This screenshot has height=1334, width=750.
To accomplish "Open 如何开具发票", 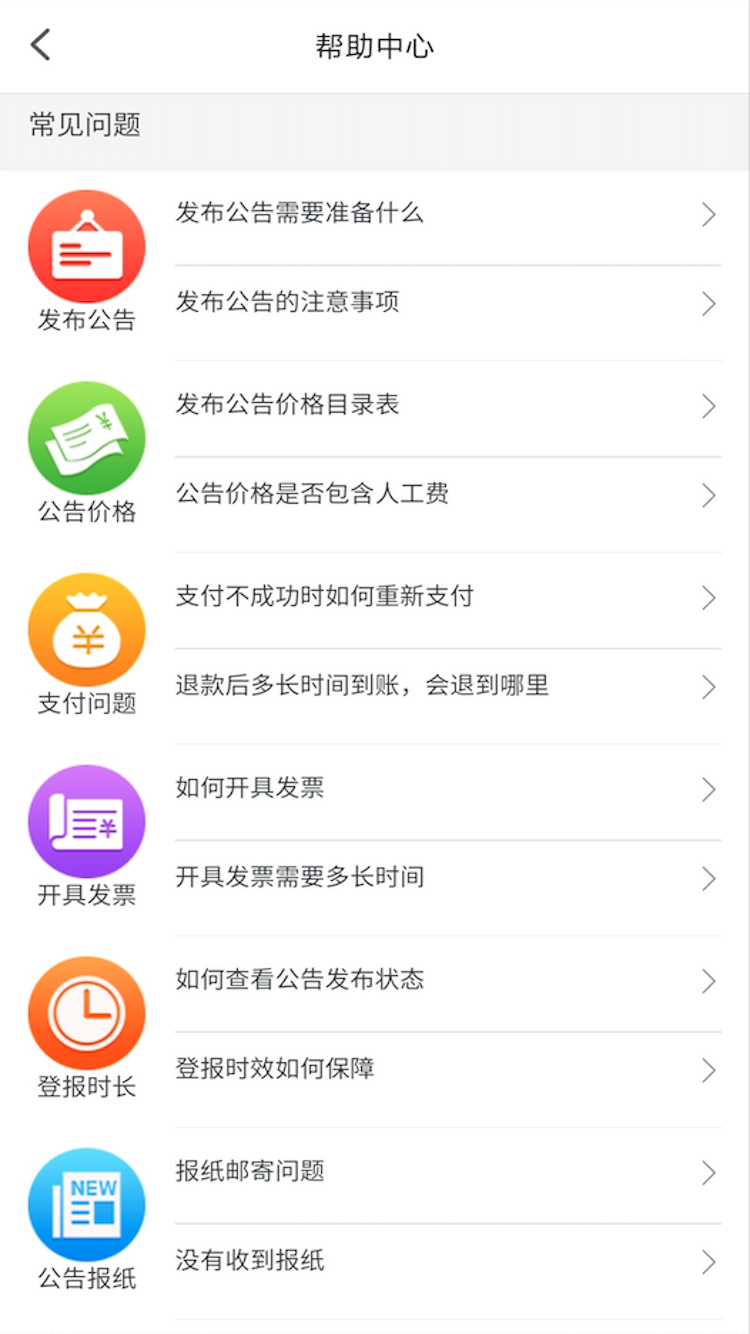I will (x=448, y=789).
